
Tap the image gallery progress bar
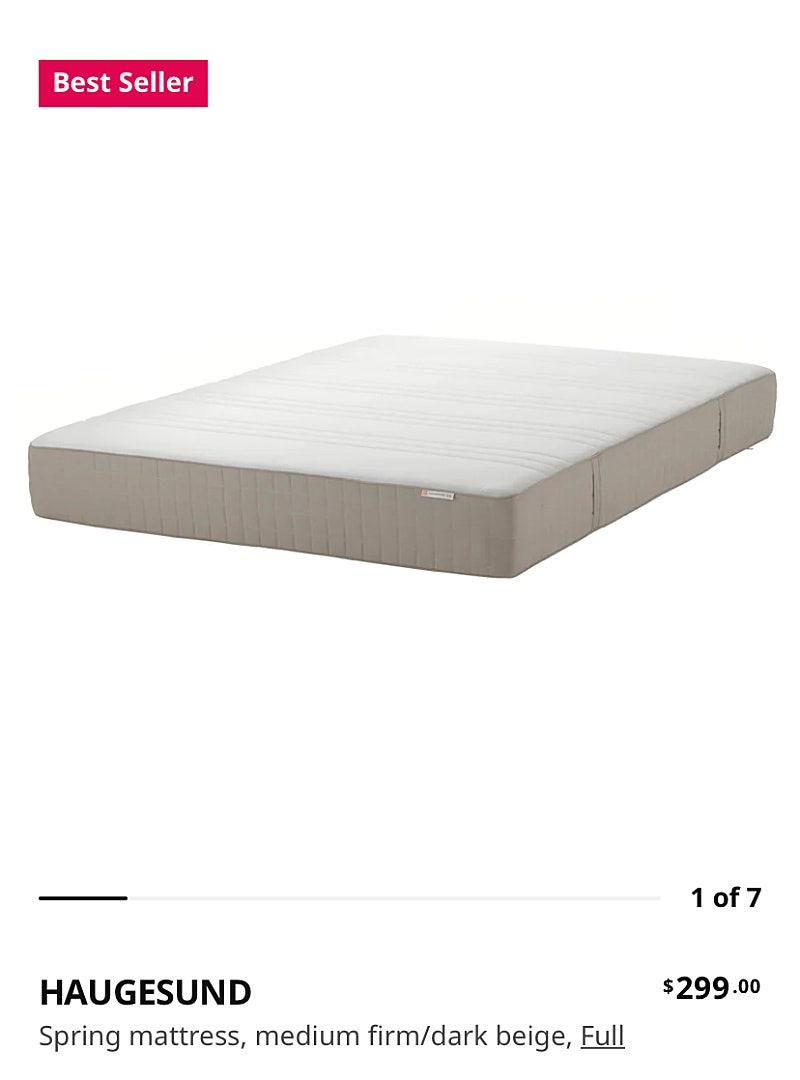click(x=349, y=898)
